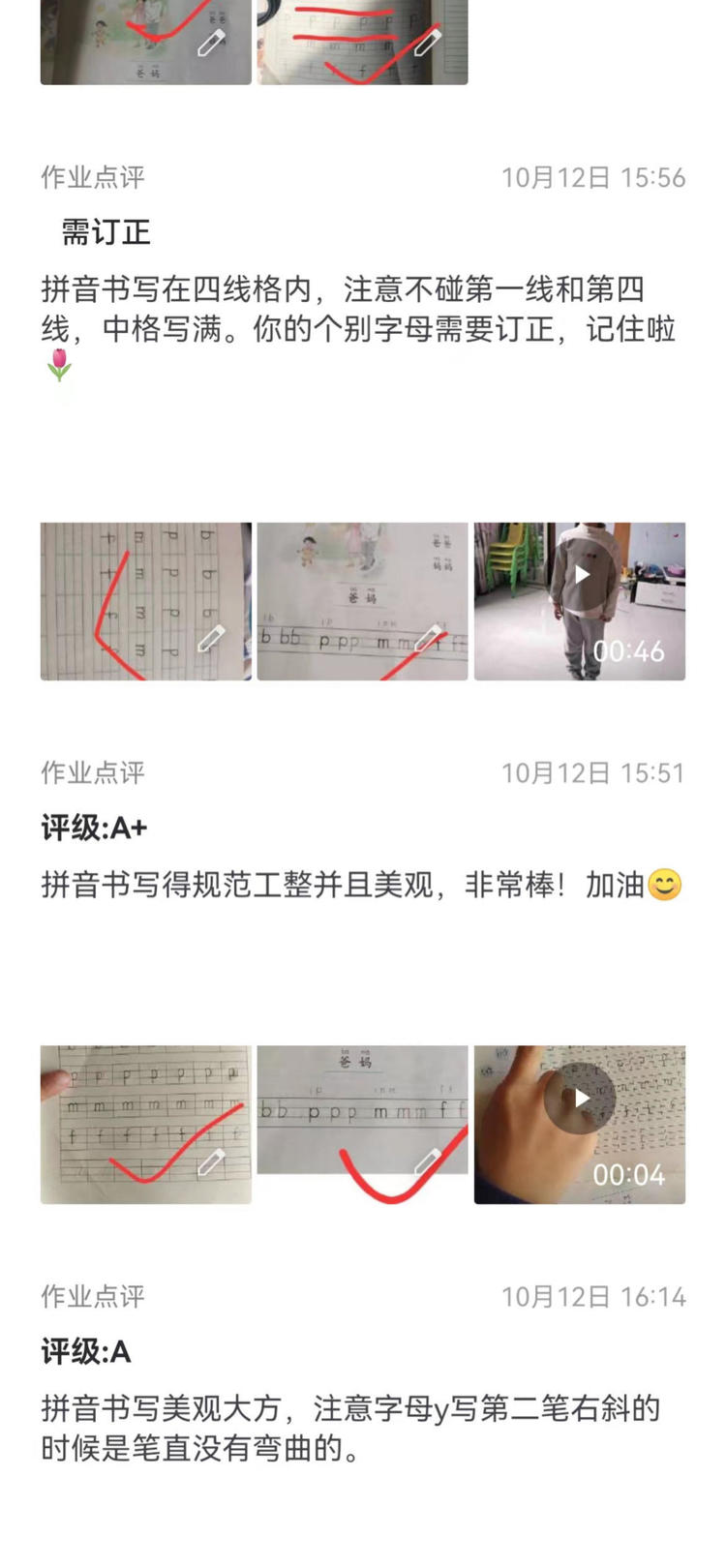Edit markup on the rotated grid photo
The image size is (726, 1568).
[212, 639]
